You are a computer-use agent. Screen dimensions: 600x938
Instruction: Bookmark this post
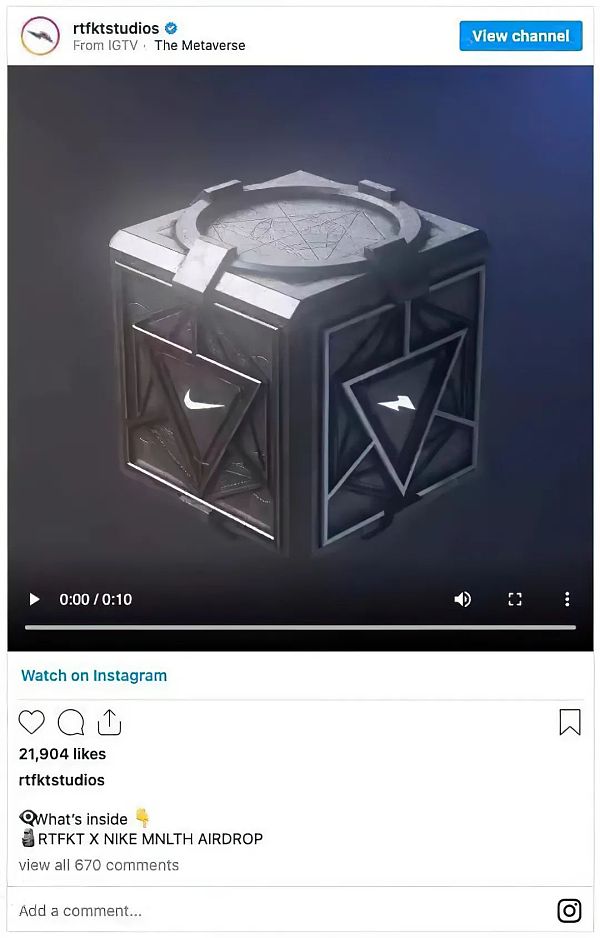(569, 722)
